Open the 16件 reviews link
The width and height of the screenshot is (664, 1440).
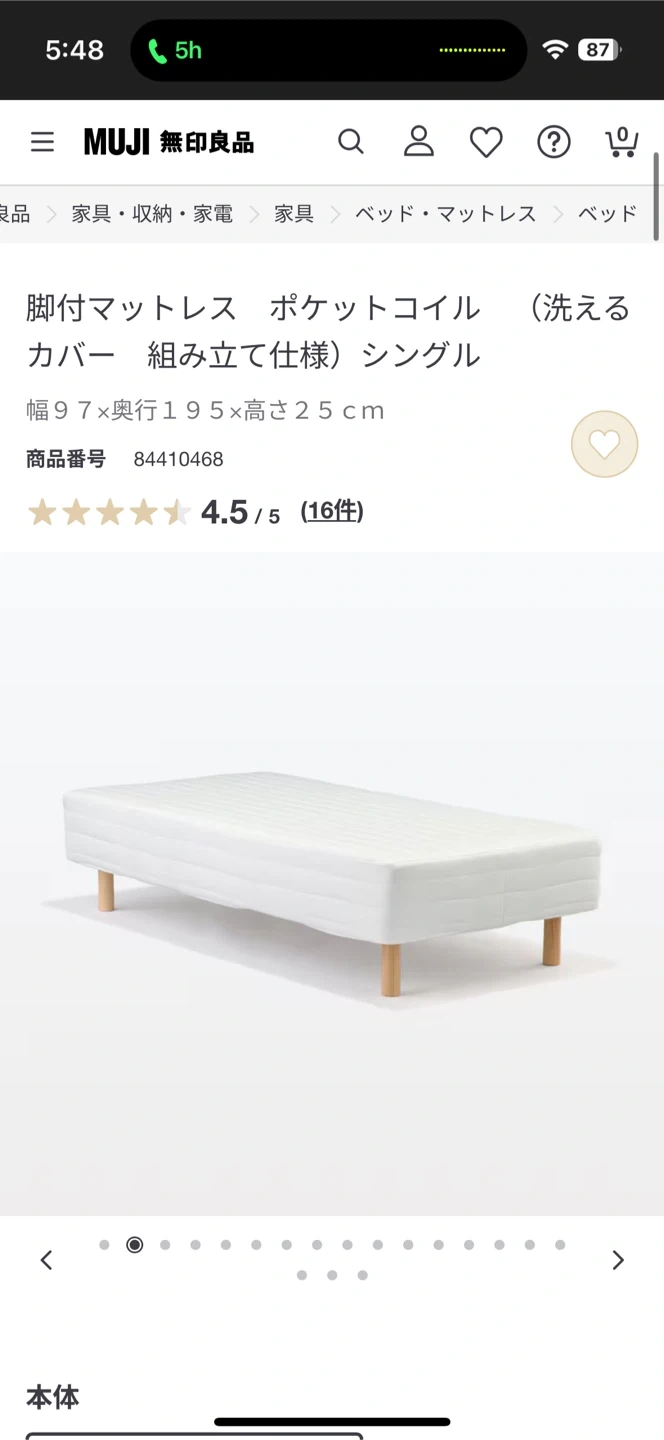[x=332, y=512]
